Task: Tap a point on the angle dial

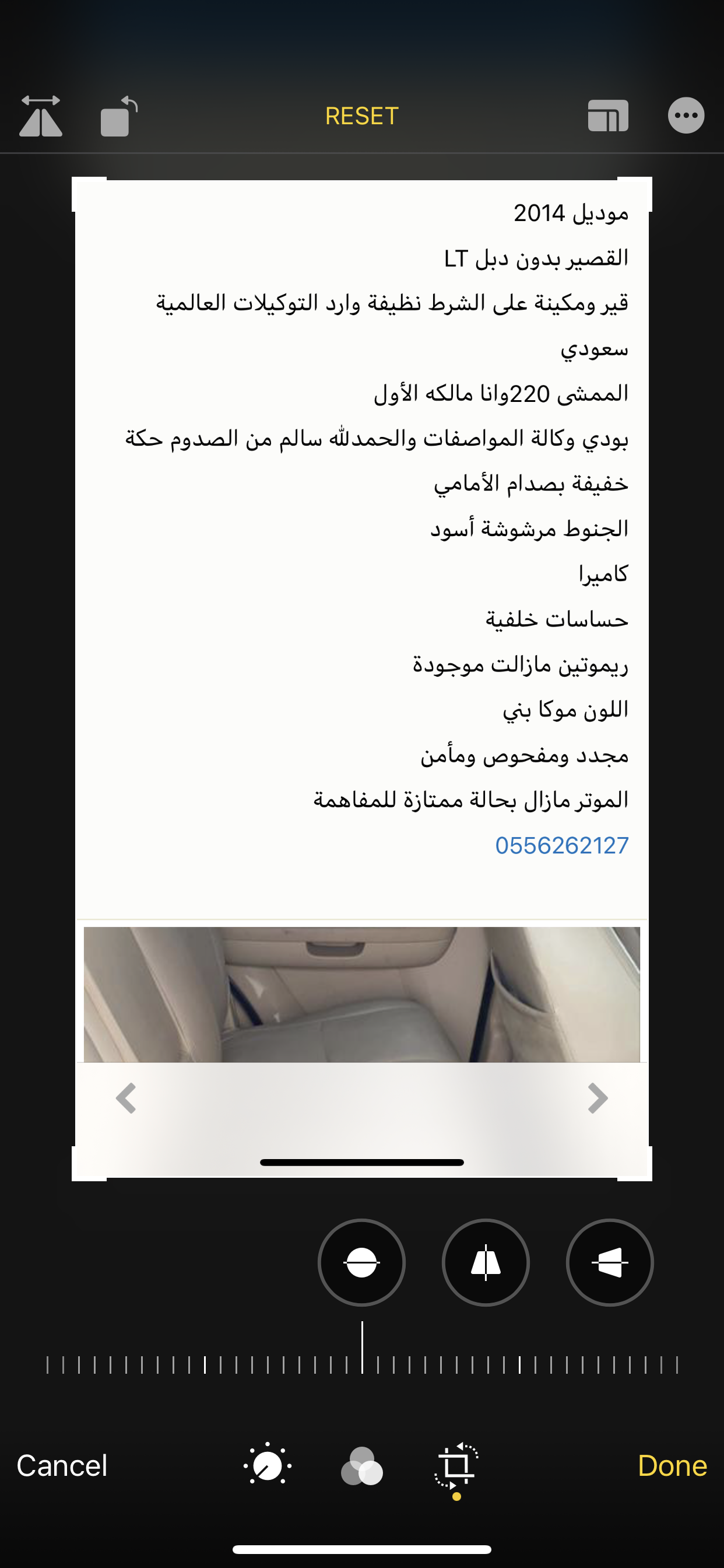Action: tap(362, 1356)
